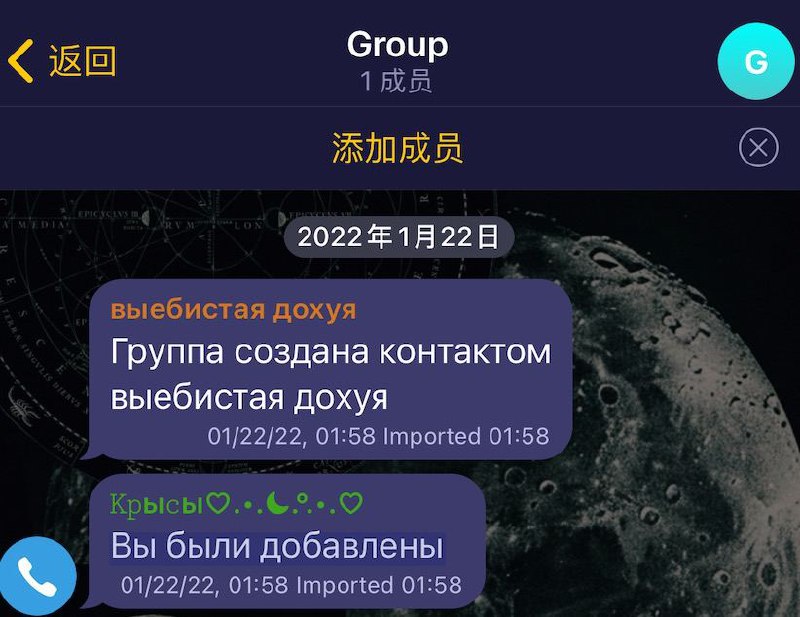Tap 添加成员 to add members
This screenshot has width=800, height=617.
click(397, 149)
